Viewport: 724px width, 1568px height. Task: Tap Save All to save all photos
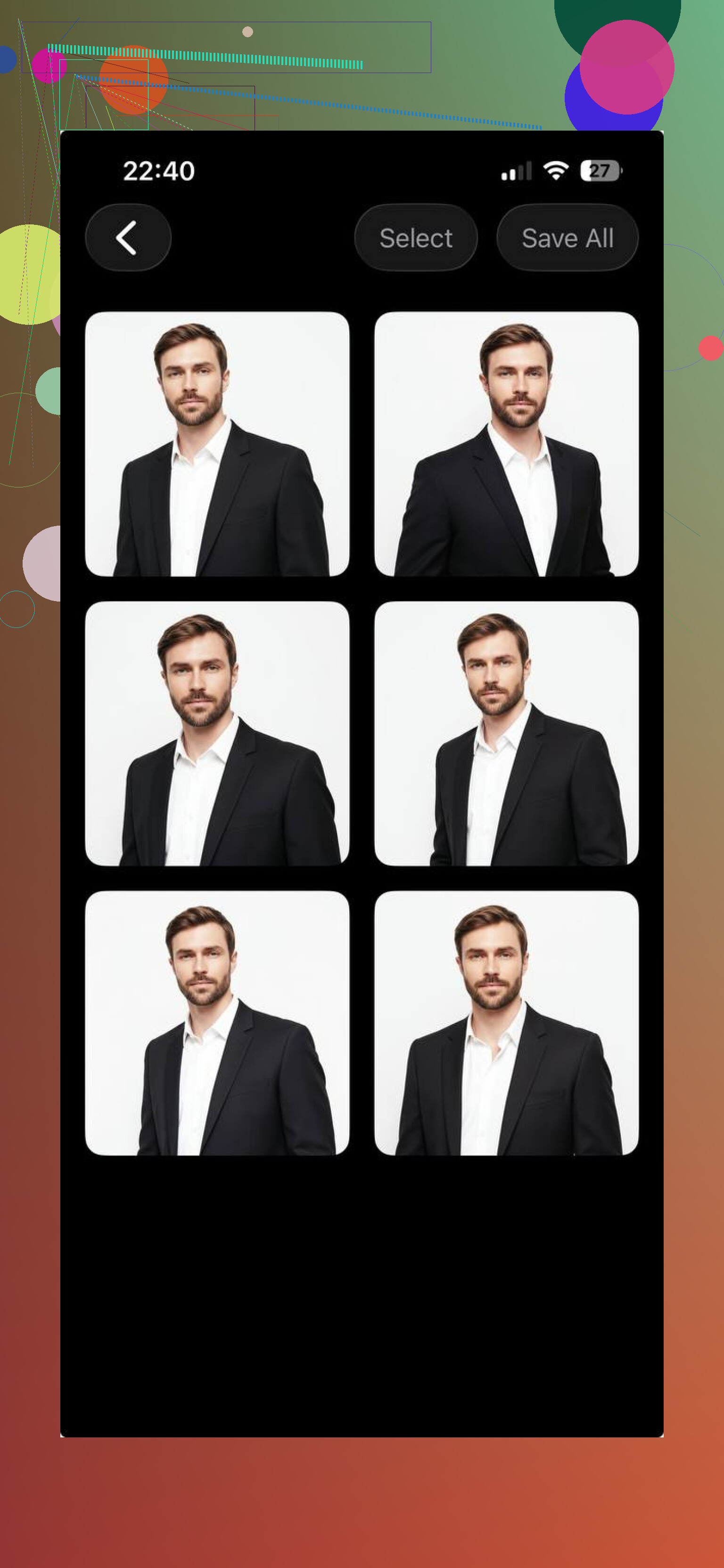tap(567, 238)
